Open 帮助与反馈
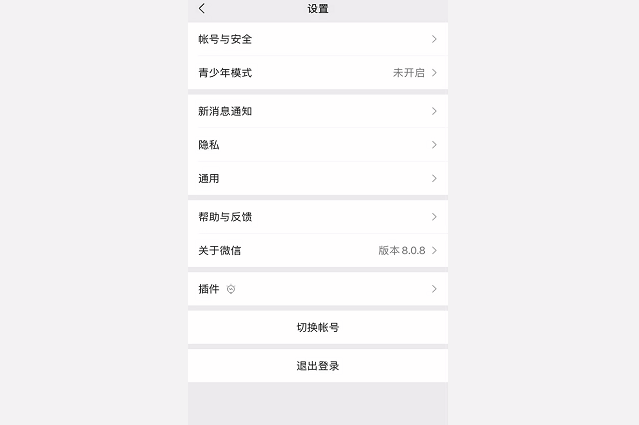The height and width of the screenshot is (425, 639). tap(318, 217)
